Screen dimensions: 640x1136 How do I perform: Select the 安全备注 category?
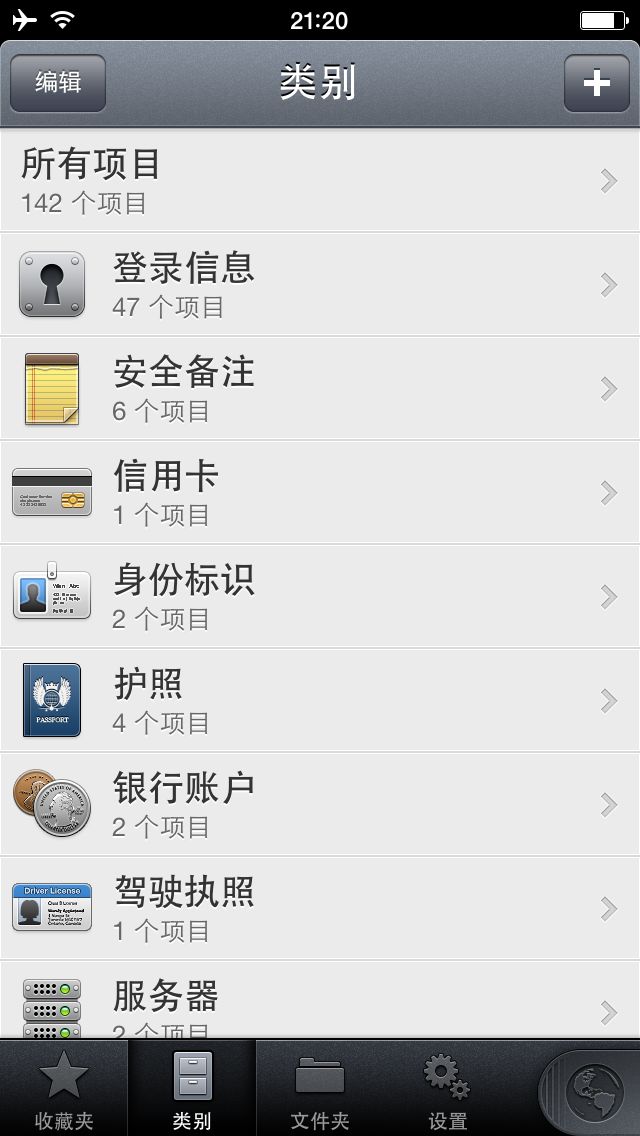click(320, 389)
